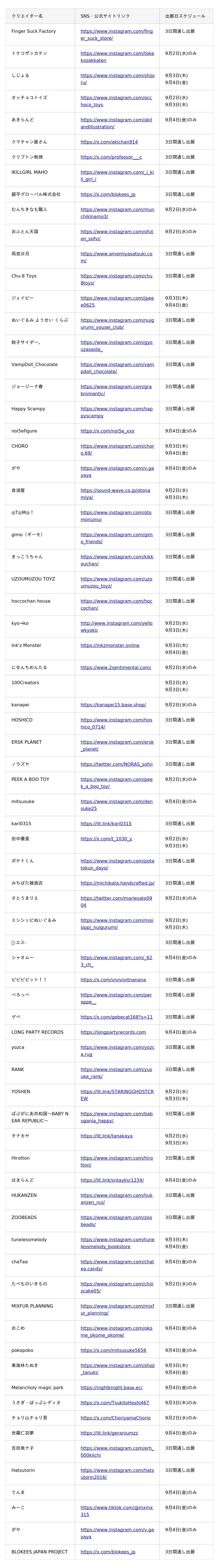Tap the lit.link/tanakaya link
This screenshot has width=224, height=1568.
[106, 1136]
